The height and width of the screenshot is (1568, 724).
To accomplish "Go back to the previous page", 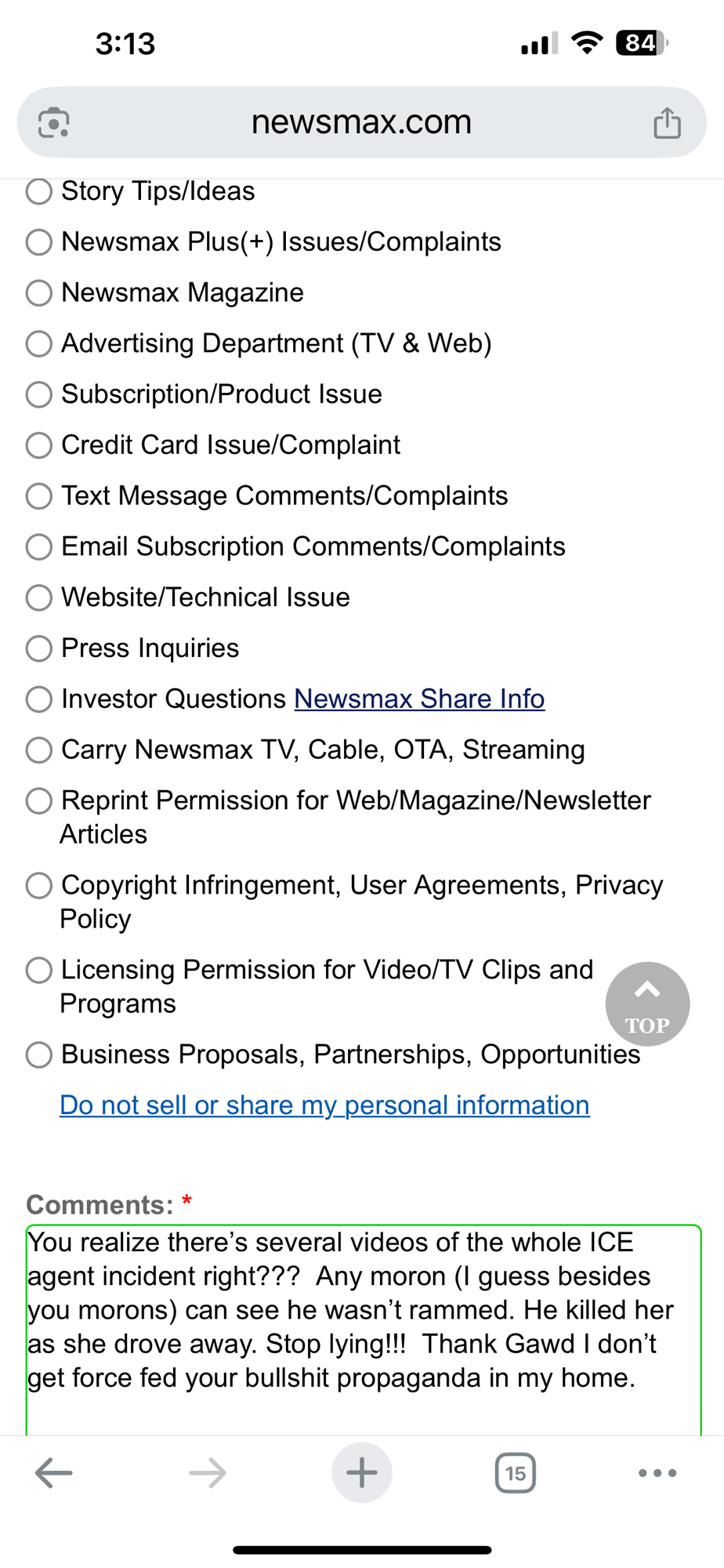I will [x=54, y=1473].
